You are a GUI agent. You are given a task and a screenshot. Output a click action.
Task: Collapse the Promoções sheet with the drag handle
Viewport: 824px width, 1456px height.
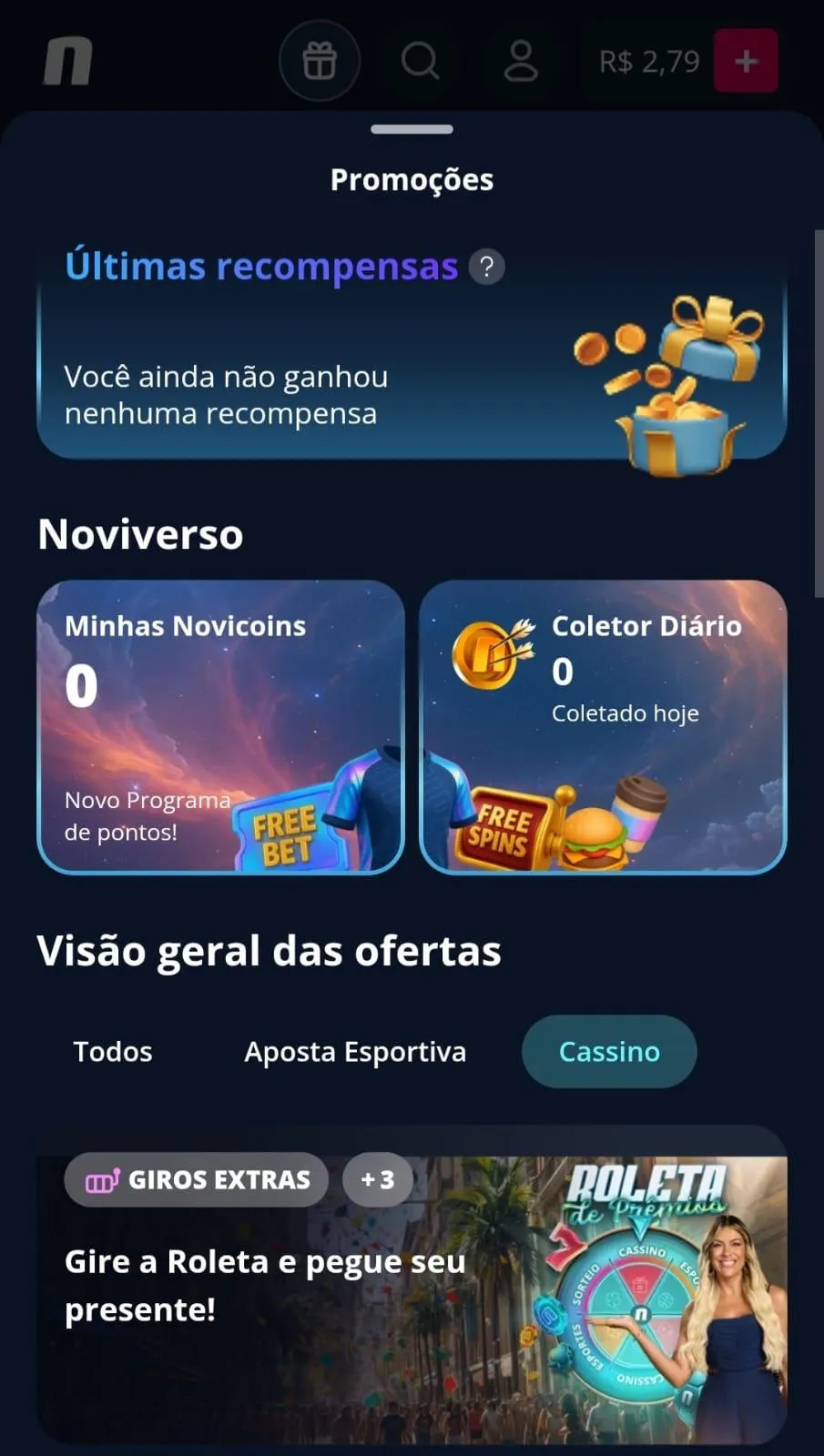click(x=412, y=129)
